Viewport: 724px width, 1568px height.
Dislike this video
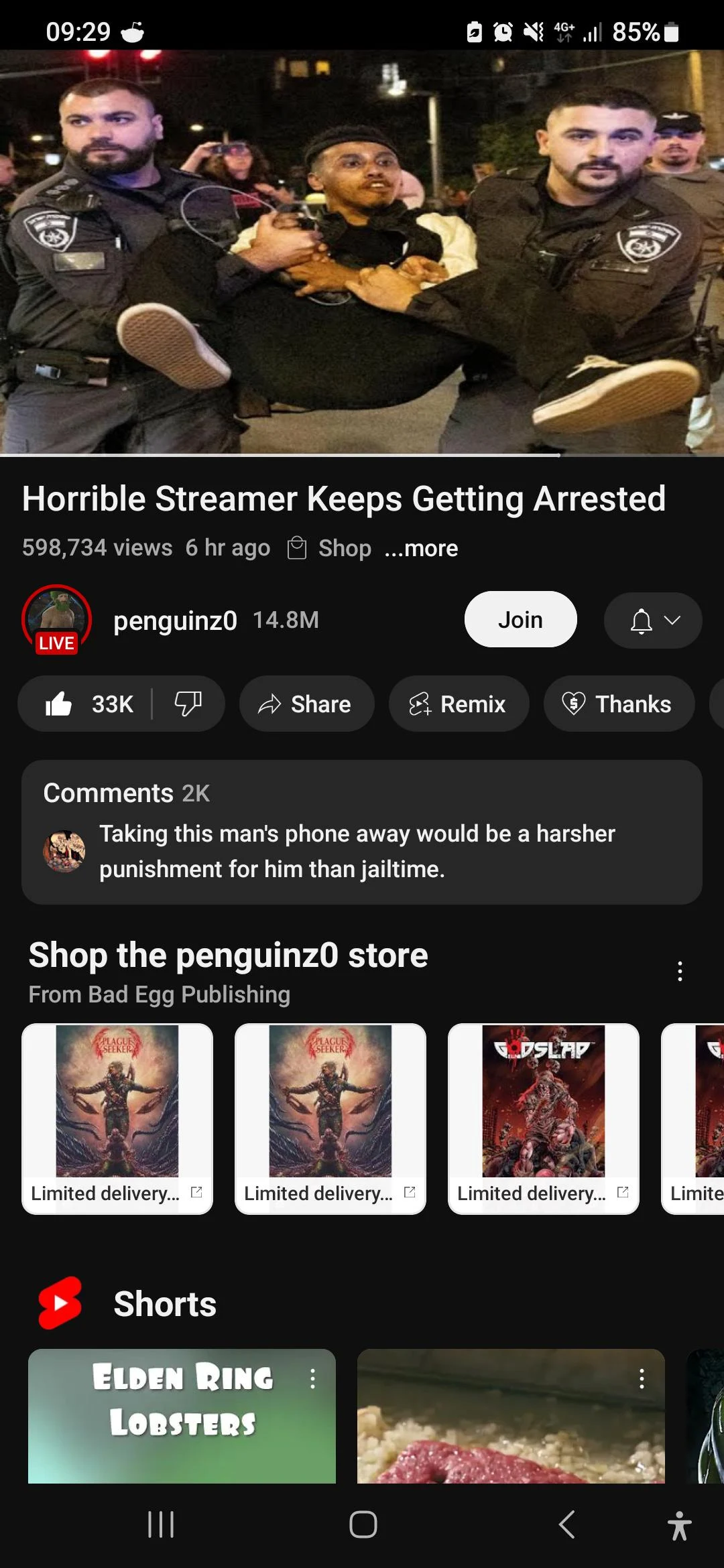[188, 704]
